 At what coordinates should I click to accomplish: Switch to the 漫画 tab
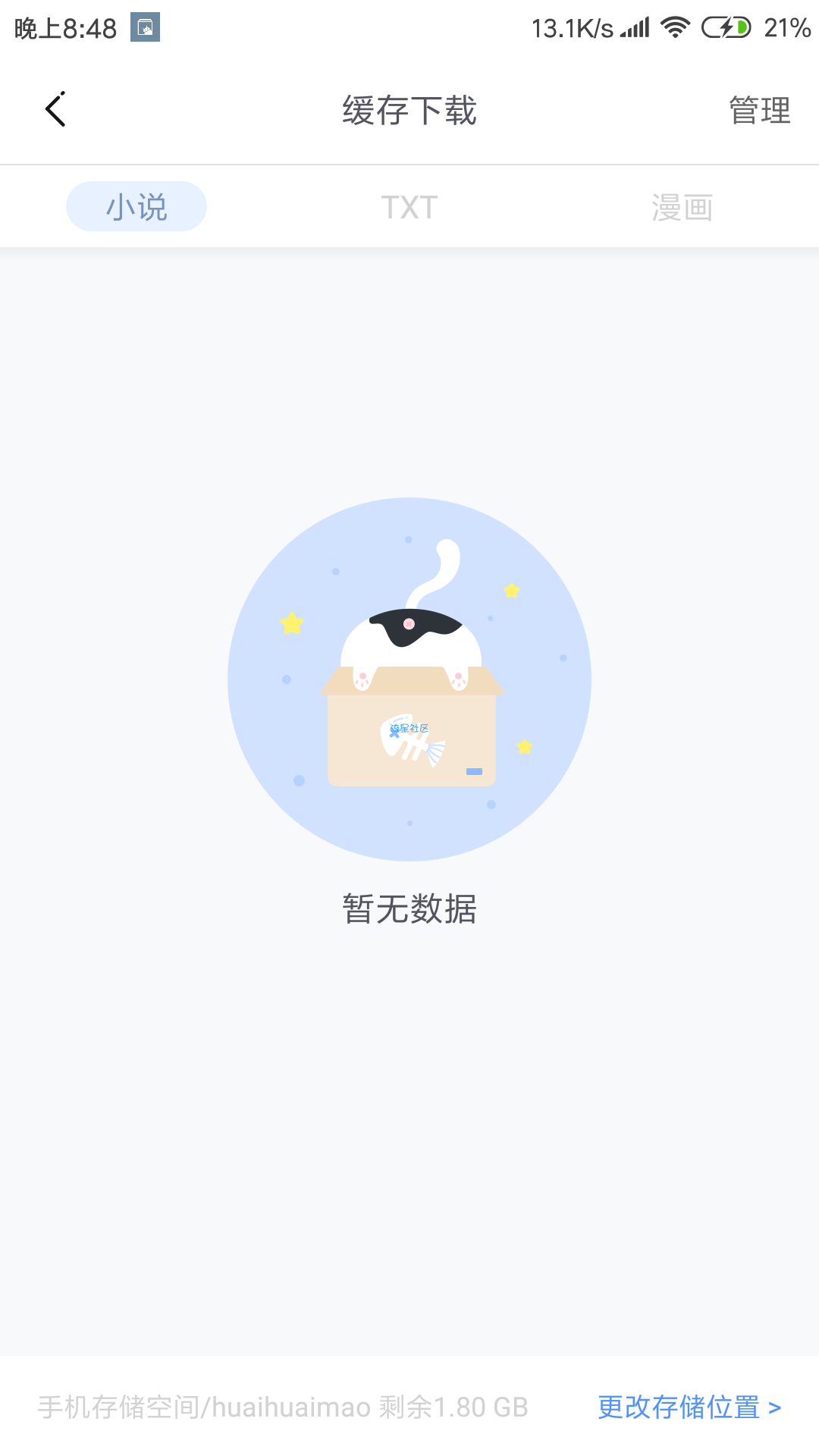682,207
